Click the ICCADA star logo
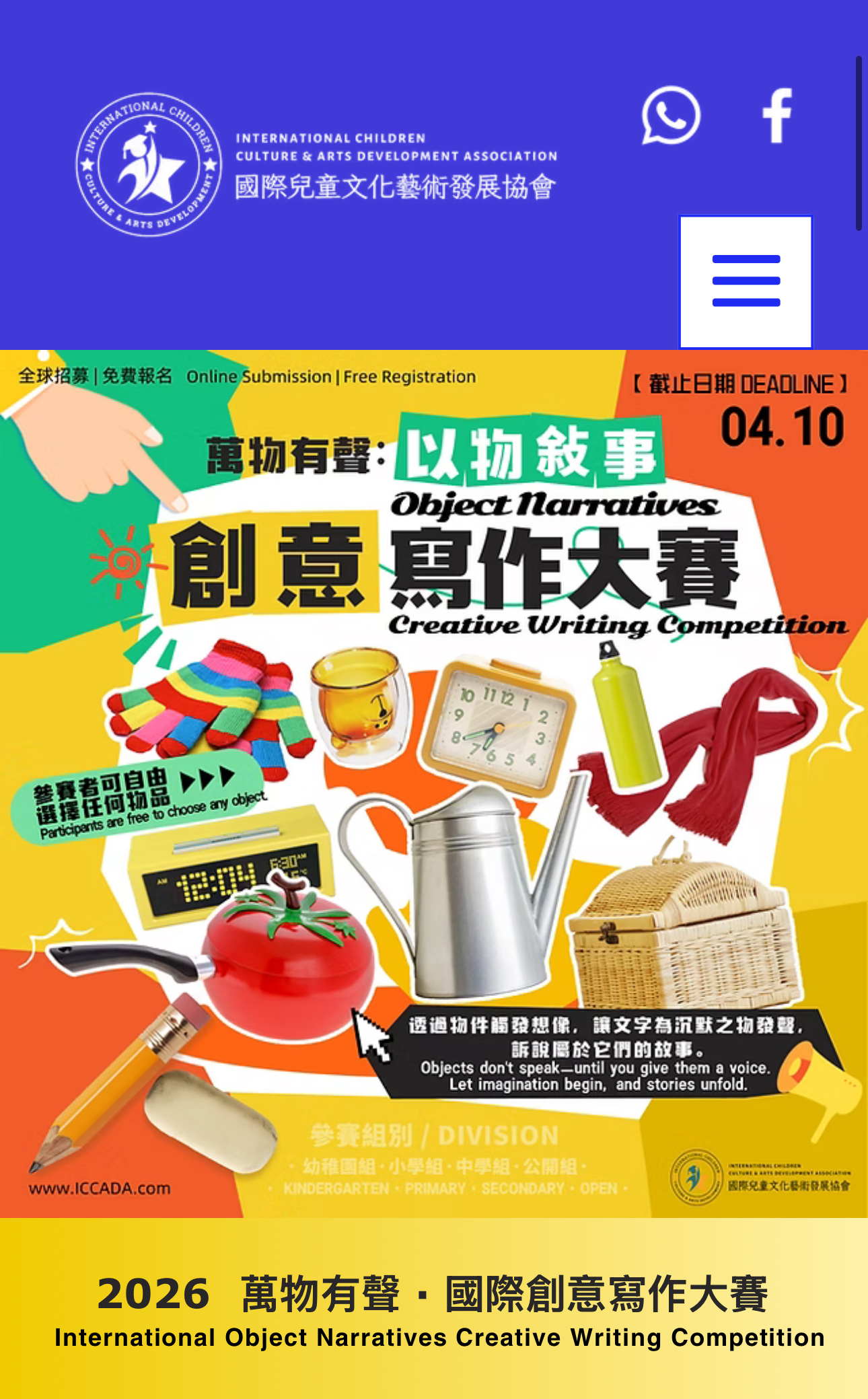The image size is (868, 1399). pyautogui.click(x=147, y=161)
